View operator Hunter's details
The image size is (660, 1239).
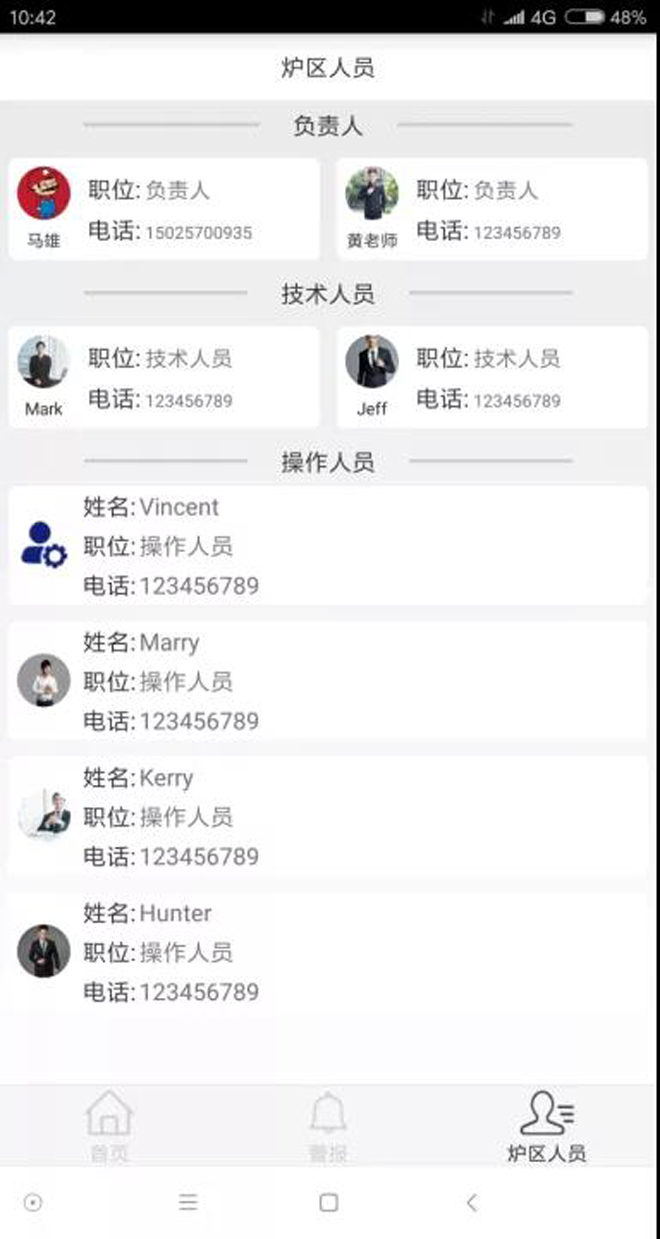(x=328, y=952)
